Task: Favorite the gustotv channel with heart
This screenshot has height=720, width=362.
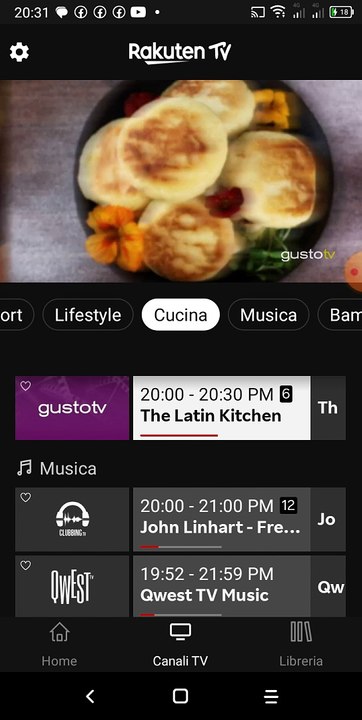Action: pos(26,386)
